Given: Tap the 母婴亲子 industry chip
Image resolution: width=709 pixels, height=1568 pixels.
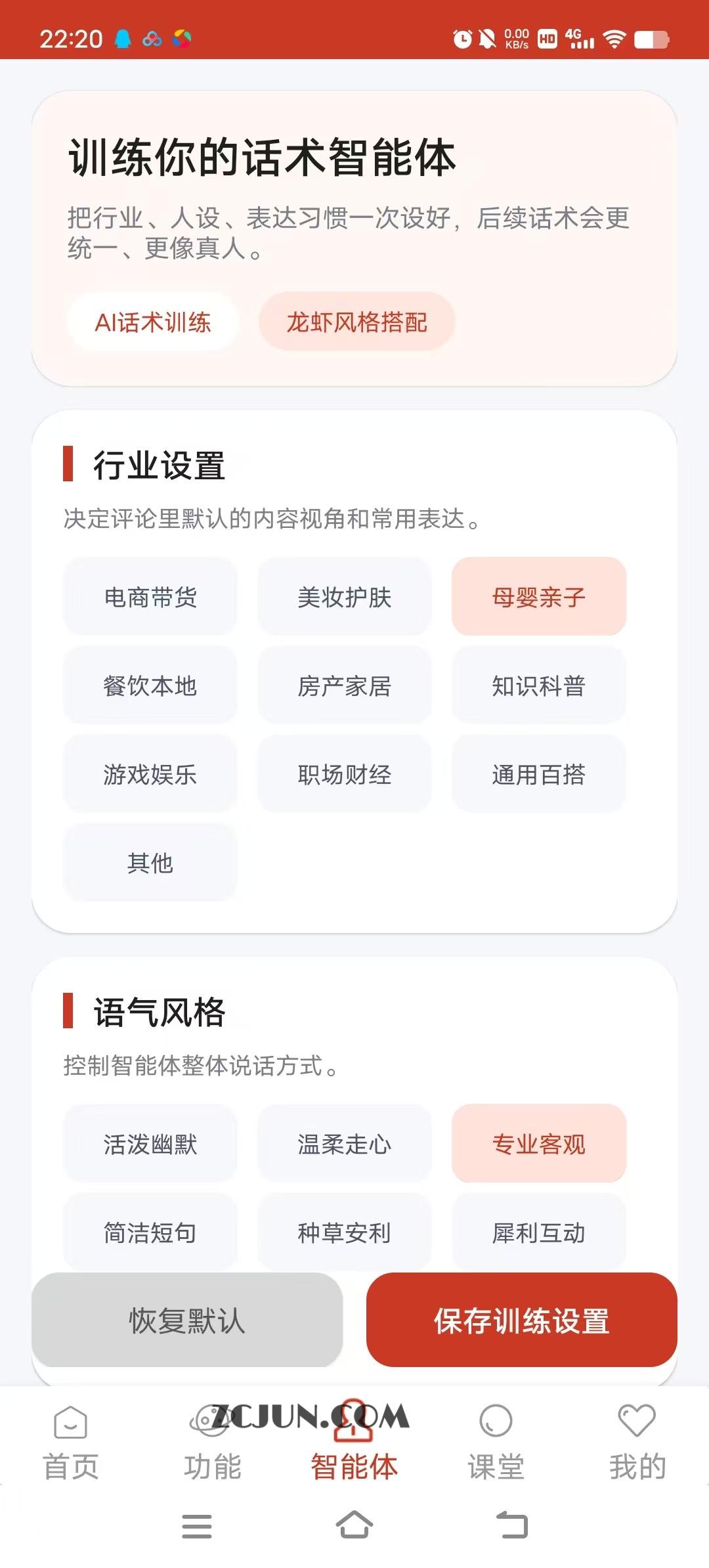Looking at the screenshot, I should coord(538,597).
